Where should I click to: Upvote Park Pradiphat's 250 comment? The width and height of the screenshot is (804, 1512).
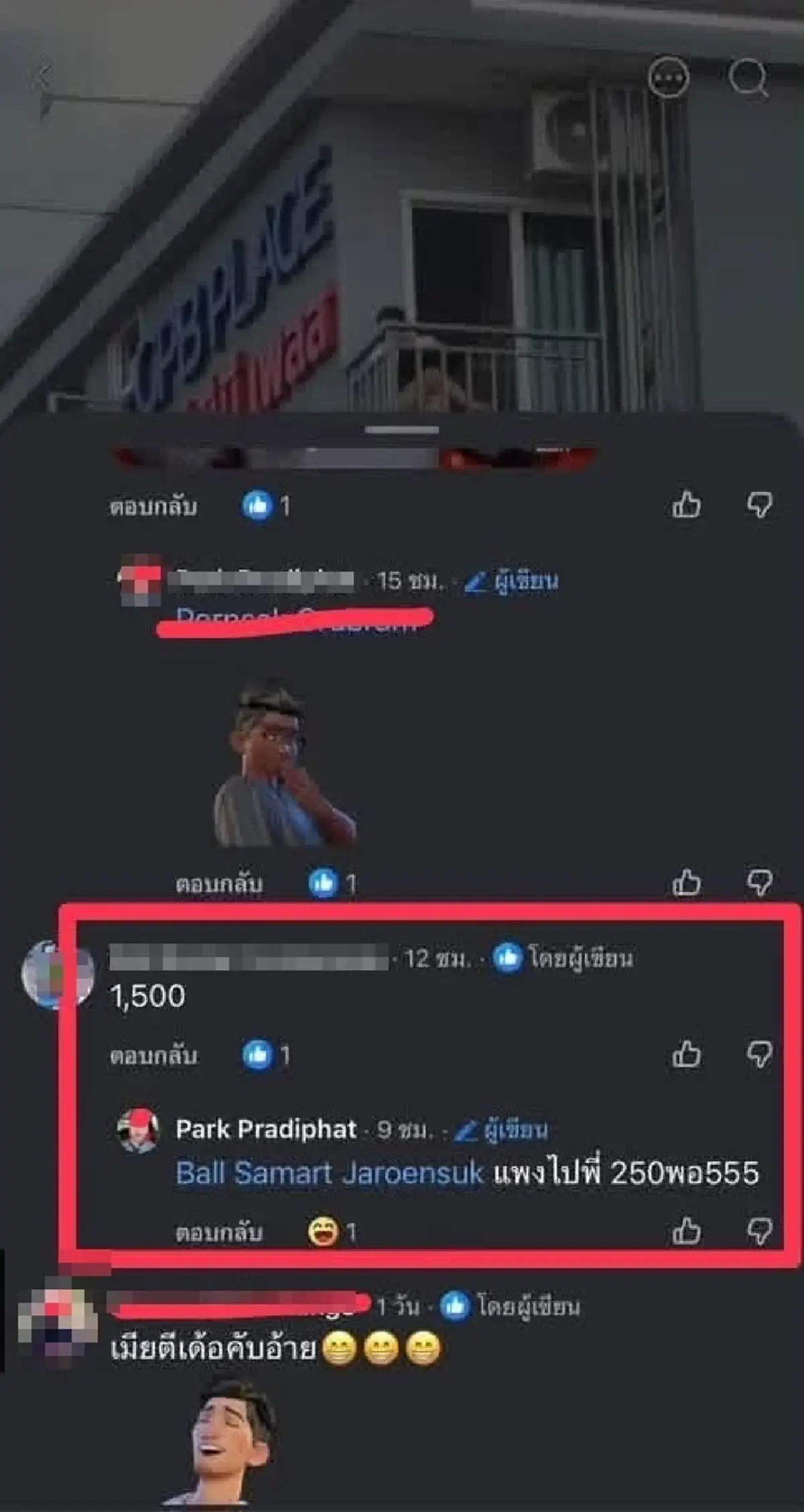(x=686, y=1231)
